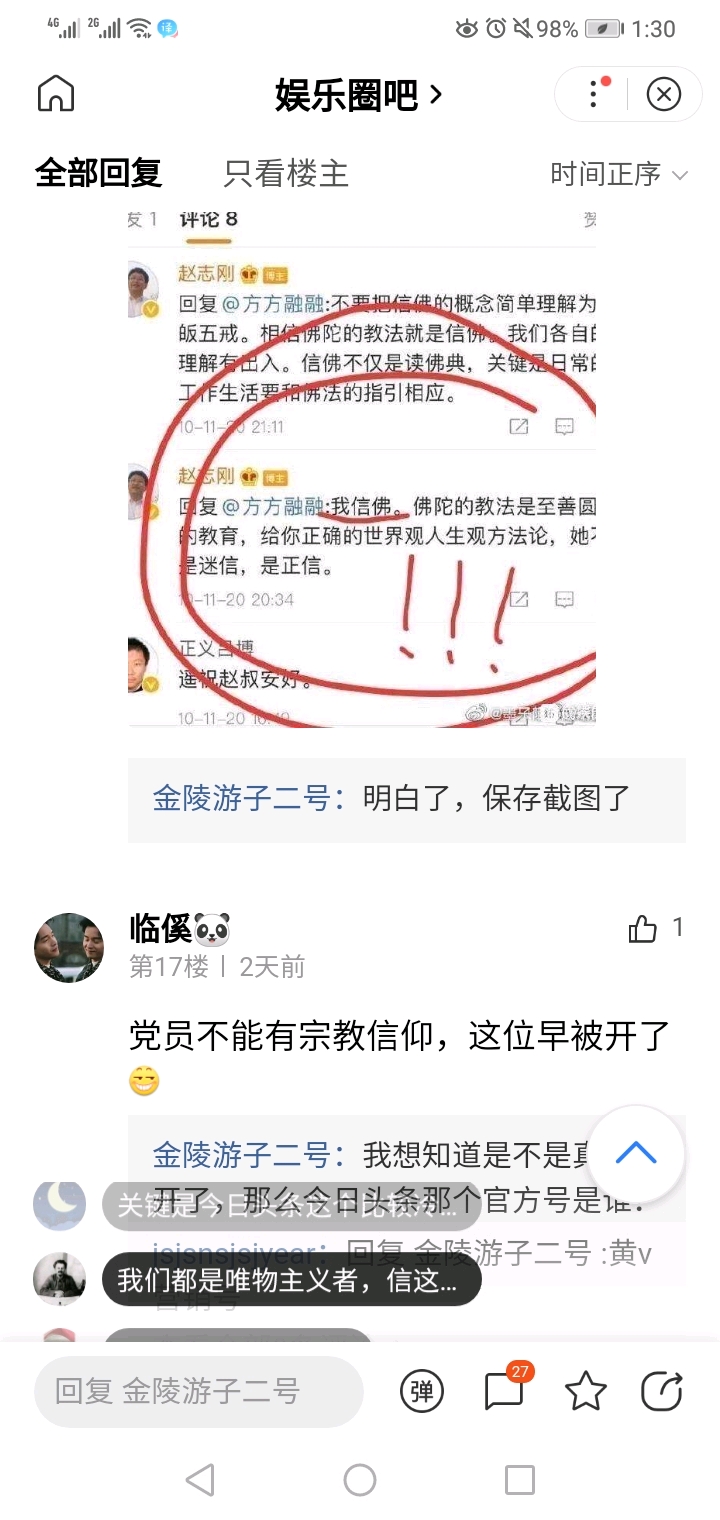Switch to 全部回复 tab

point(98,174)
